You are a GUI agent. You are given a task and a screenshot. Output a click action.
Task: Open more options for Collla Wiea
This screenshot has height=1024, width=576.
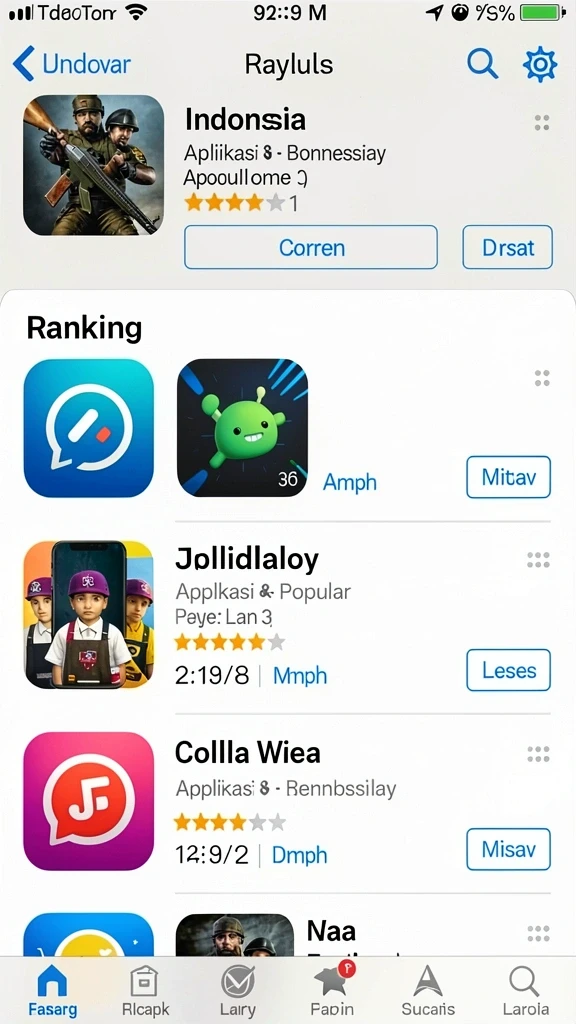tap(538, 754)
